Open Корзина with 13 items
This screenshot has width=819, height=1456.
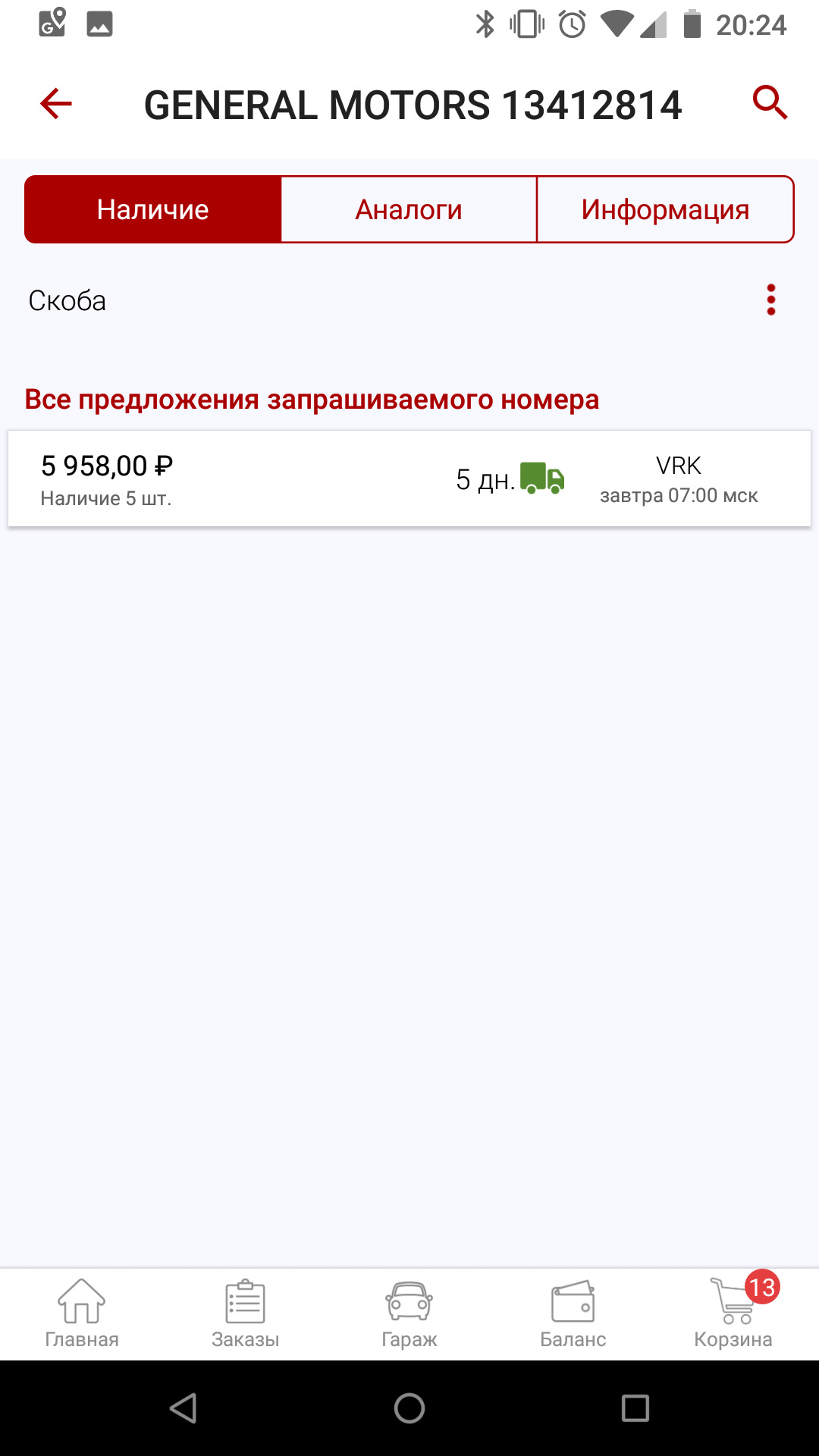pyautogui.click(x=733, y=1313)
